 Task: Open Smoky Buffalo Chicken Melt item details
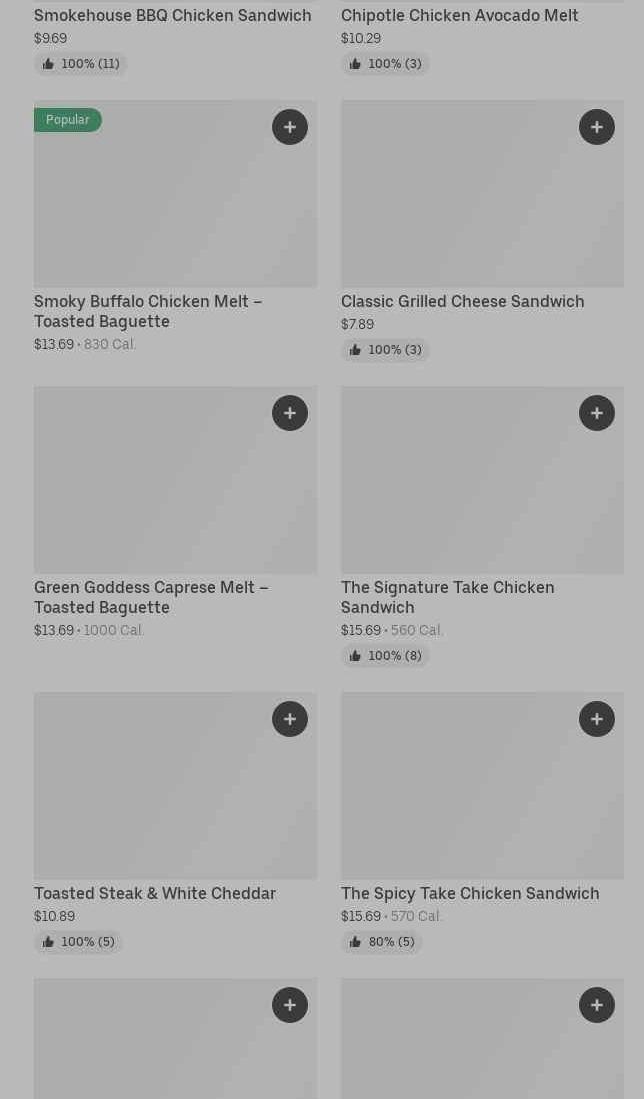[147, 311]
